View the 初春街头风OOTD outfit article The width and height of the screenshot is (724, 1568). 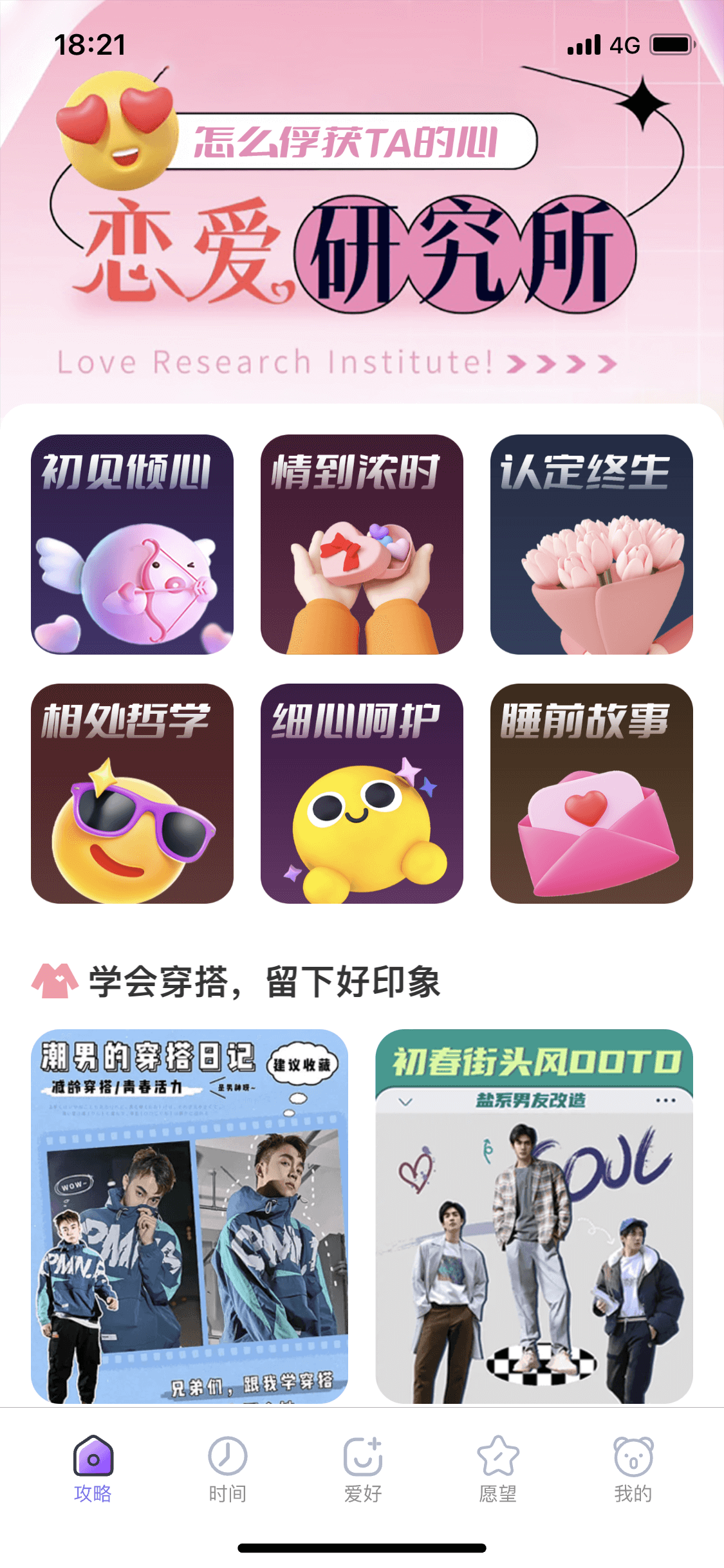point(534,1215)
